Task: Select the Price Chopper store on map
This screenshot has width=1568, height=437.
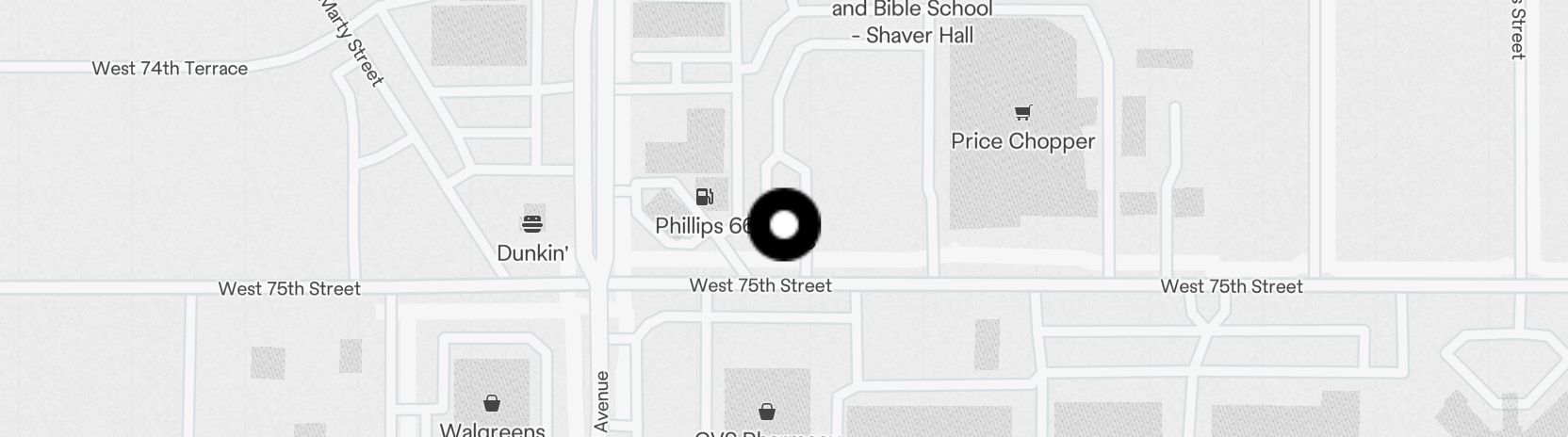Action: point(1022,114)
